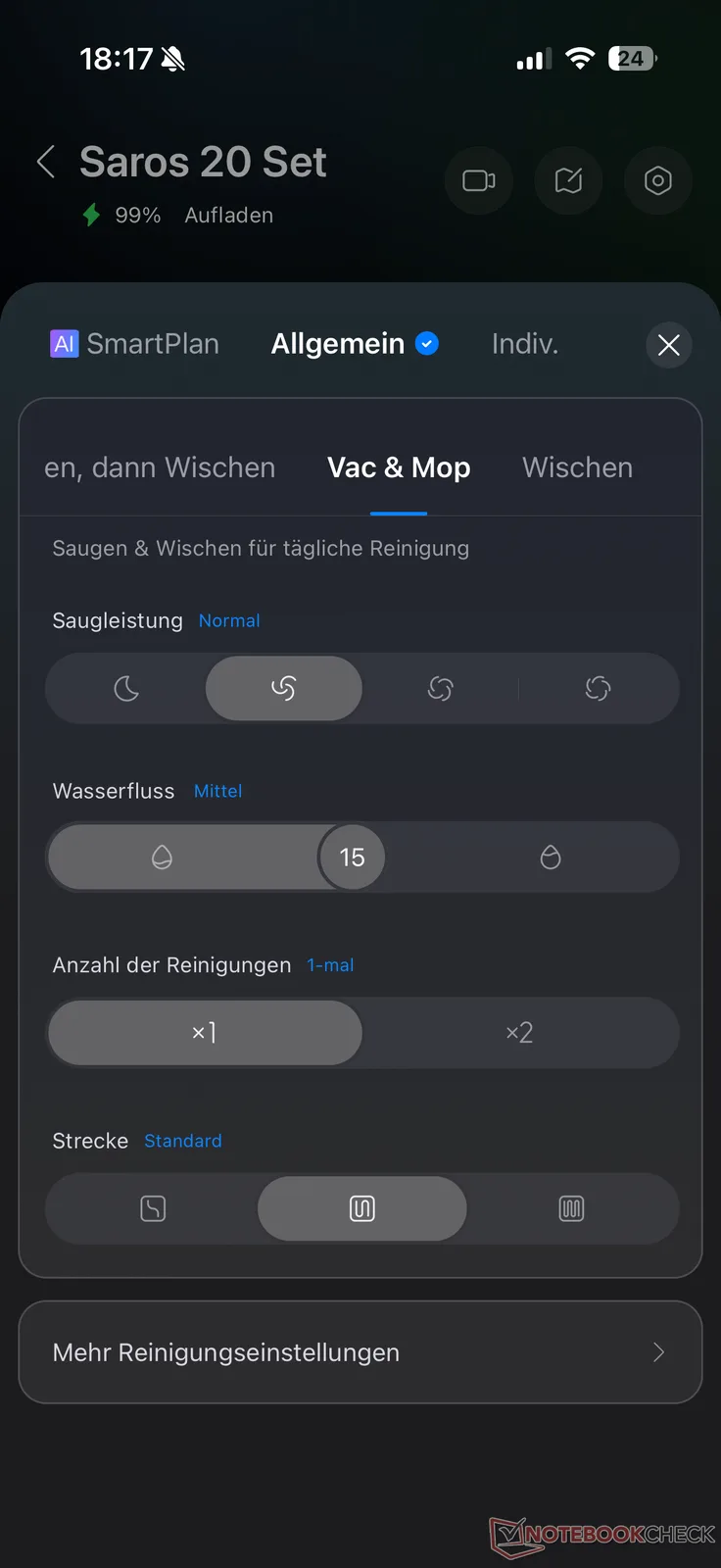Choose the 'dann Wischen' cleaning tab
The image size is (721, 1568).
(x=160, y=467)
